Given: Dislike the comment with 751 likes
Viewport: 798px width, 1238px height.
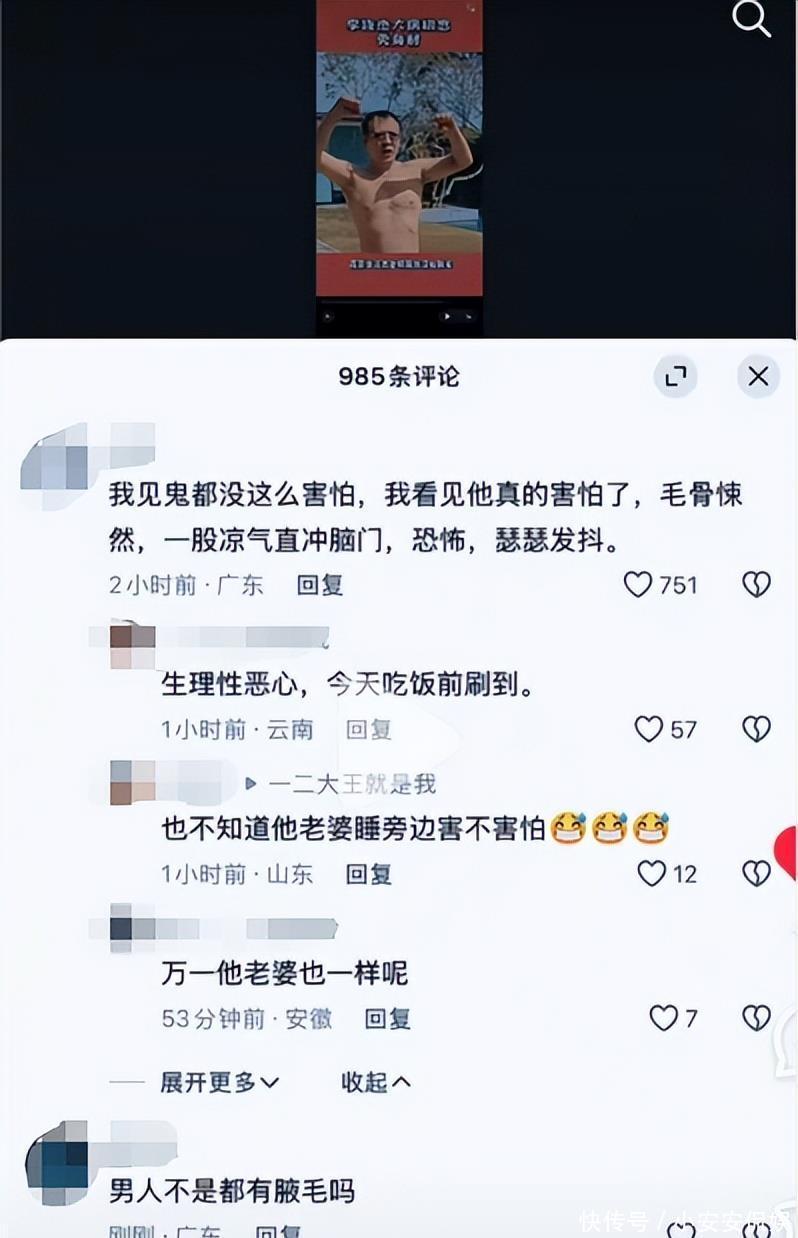Looking at the screenshot, I should pyautogui.click(x=756, y=585).
